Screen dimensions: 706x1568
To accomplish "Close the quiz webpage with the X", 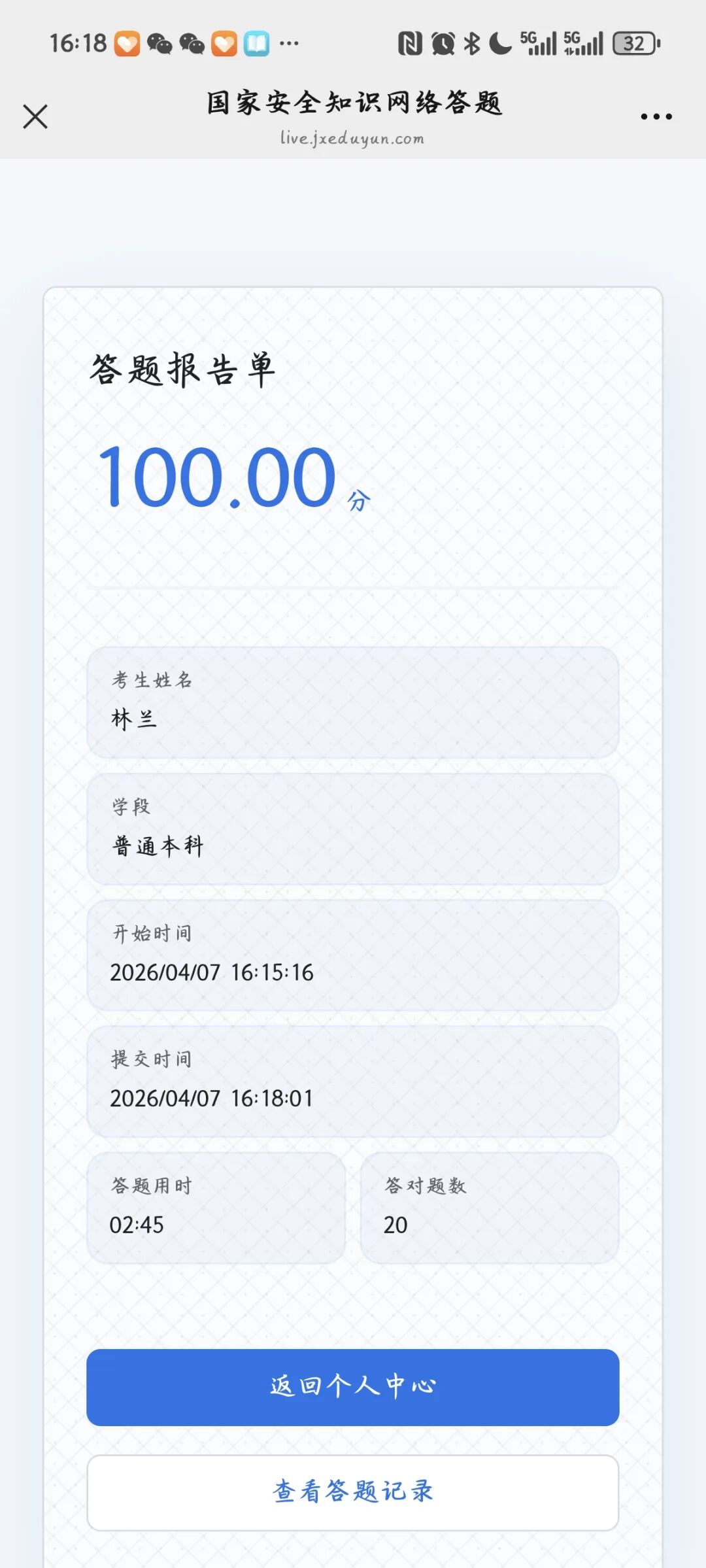I will pyautogui.click(x=35, y=117).
